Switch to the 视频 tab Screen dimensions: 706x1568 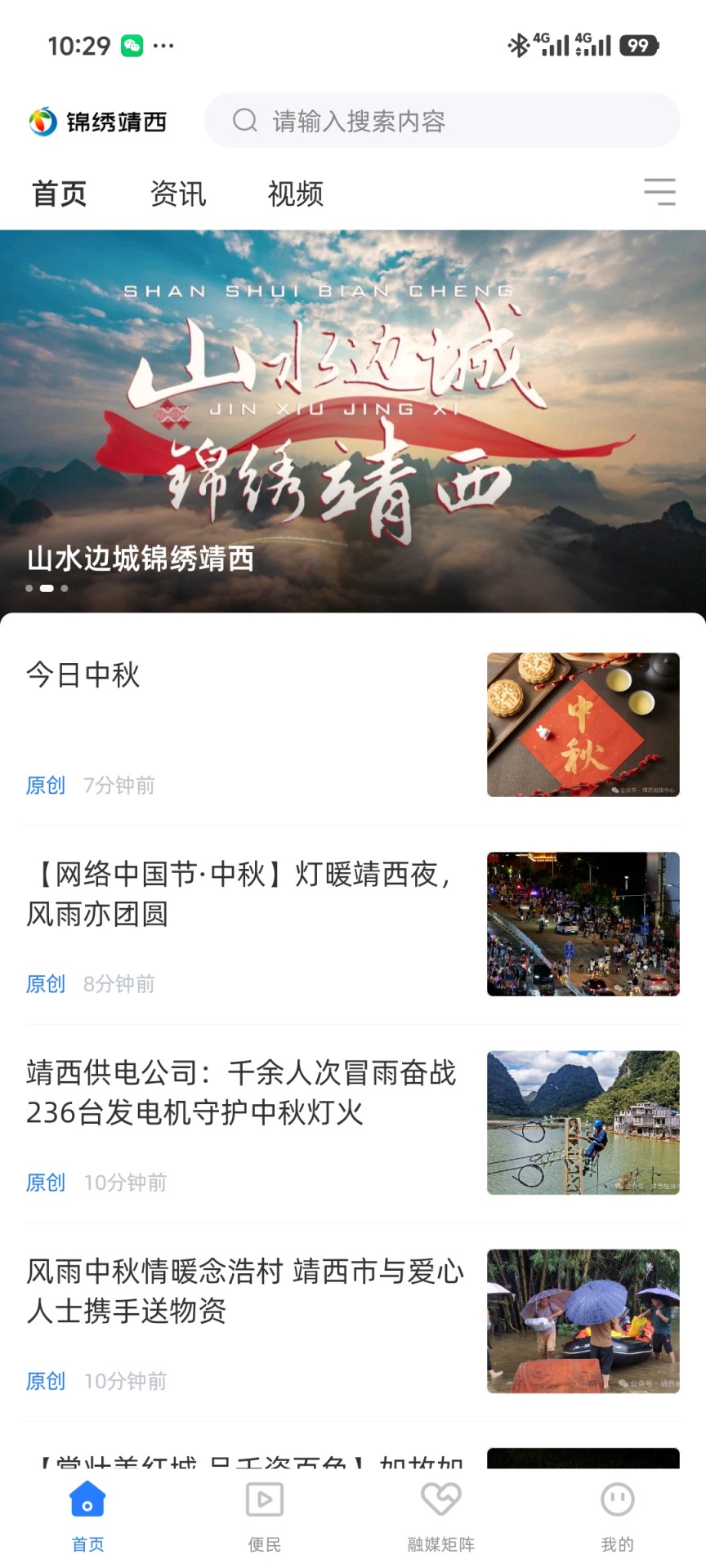coord(296,194)
